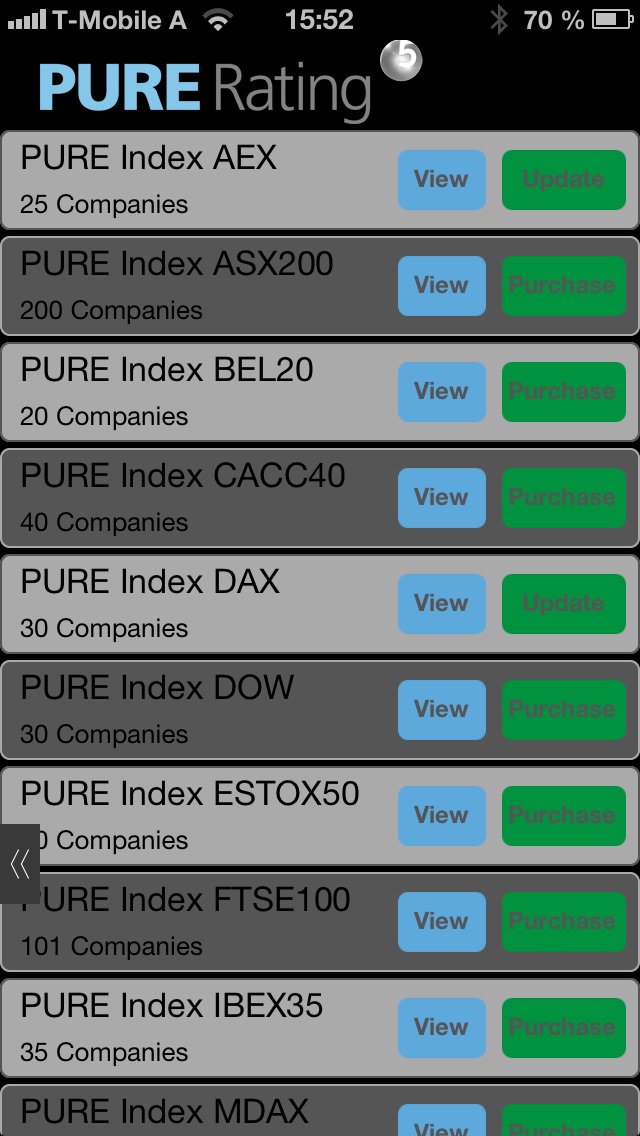View the PURE Index DOW
Image resolution: width=640 pixels, height=1136 pixels.
[441, 709]
